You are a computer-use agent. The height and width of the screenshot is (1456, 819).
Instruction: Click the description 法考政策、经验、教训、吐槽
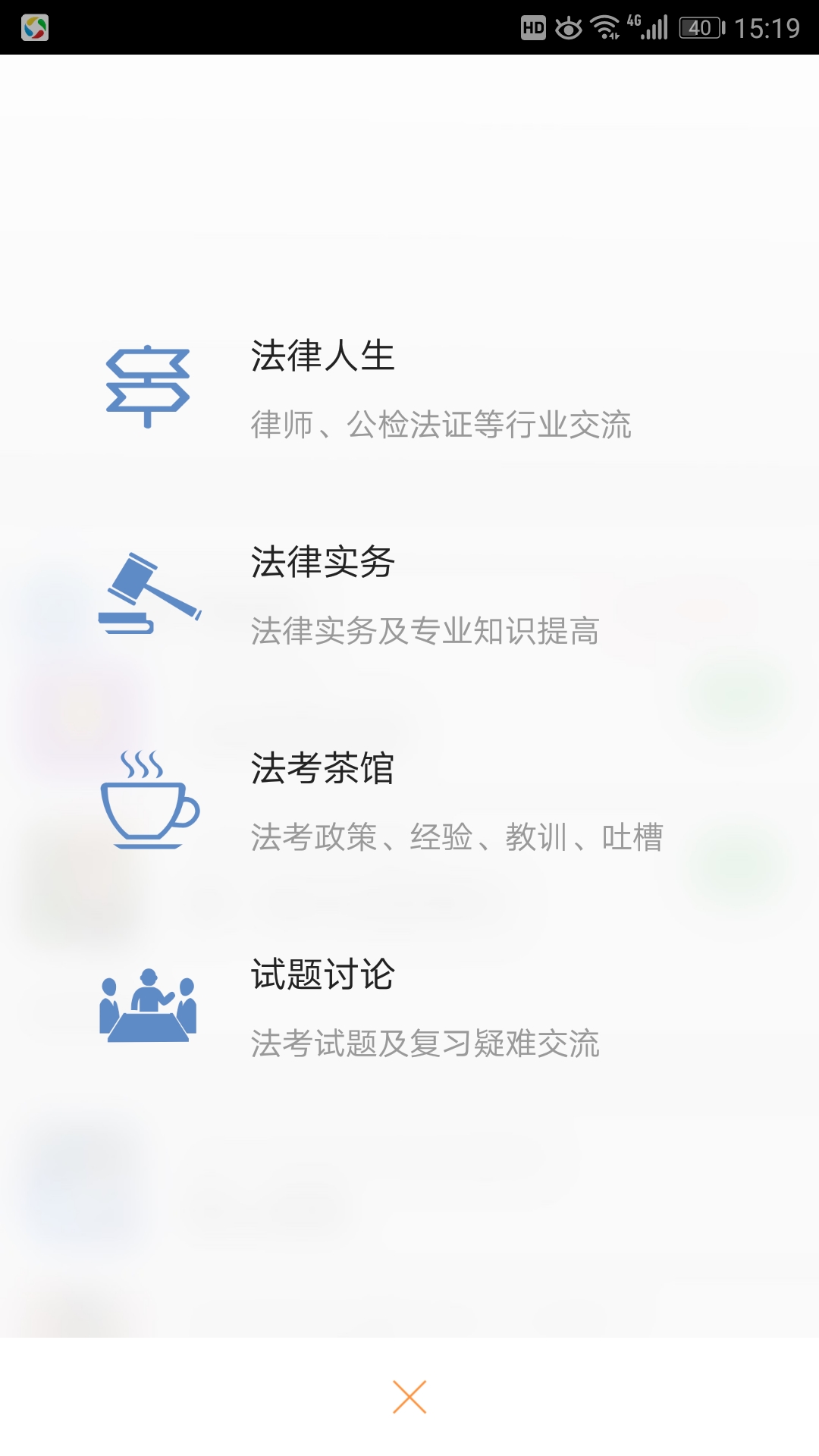(459, 836)
